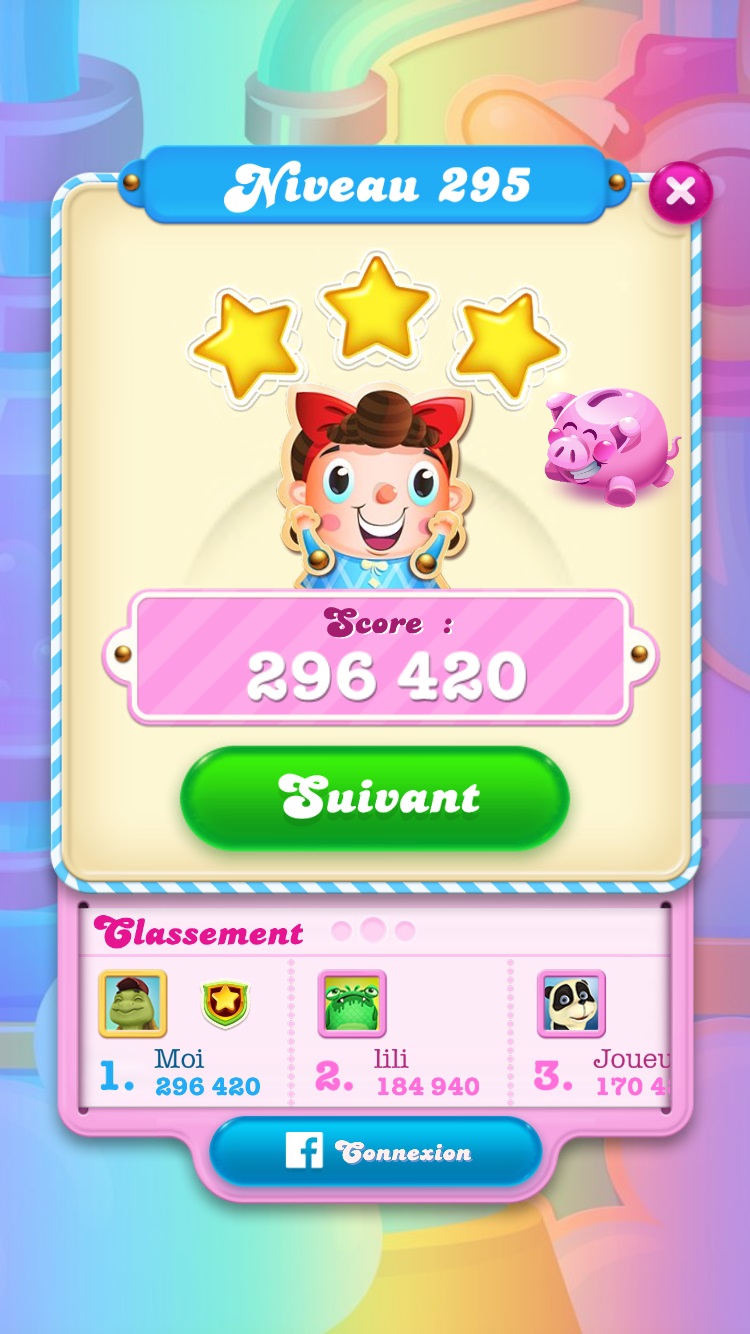Open the pink piggy bank

(x=609, y=445)
